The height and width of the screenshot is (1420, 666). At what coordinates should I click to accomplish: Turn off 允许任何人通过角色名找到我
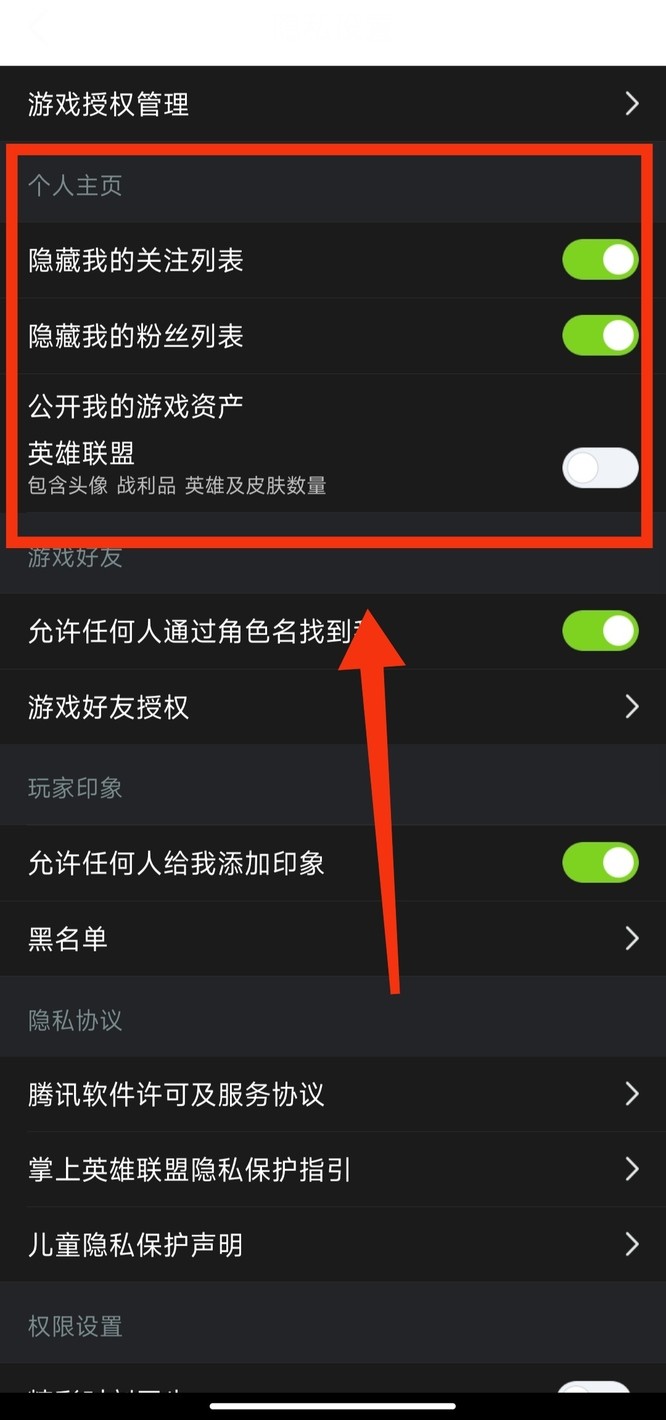coord(599,631)
